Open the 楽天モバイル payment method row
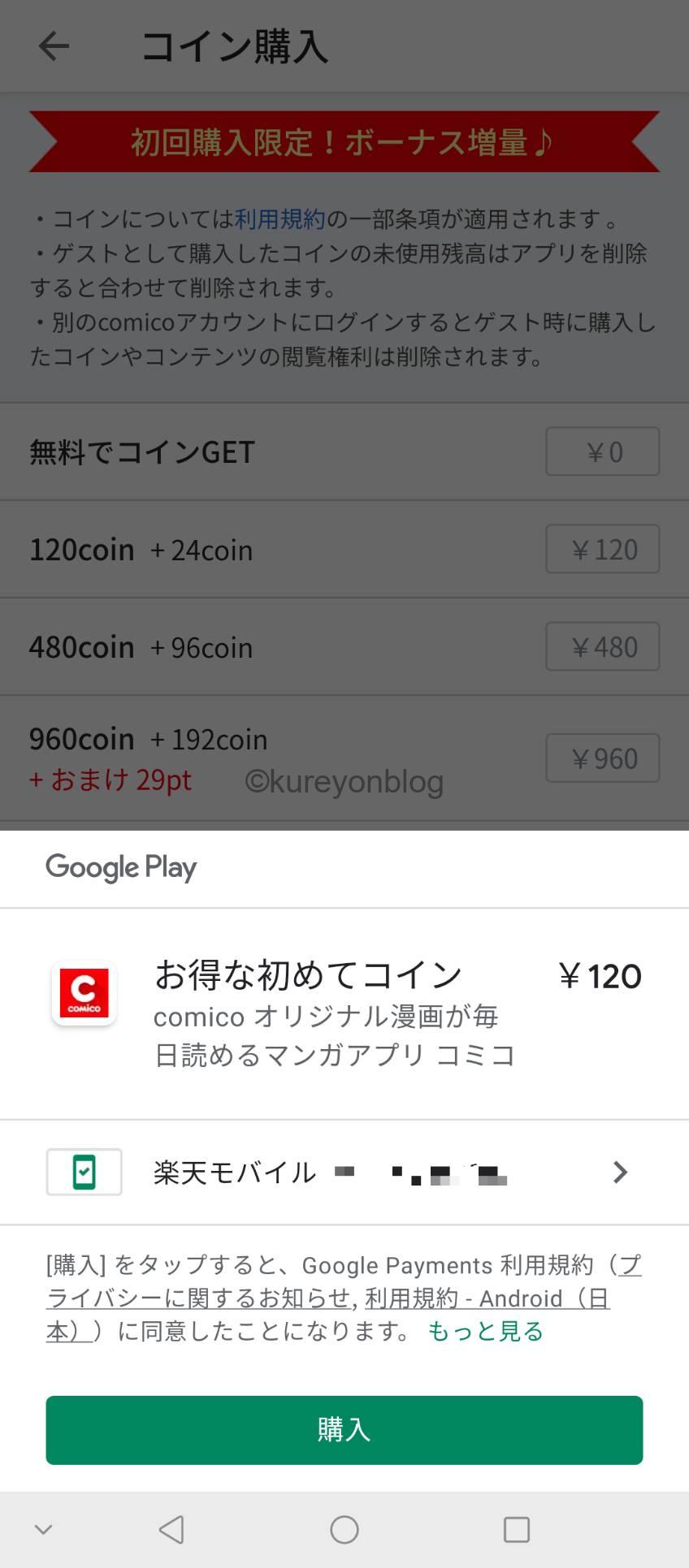The image size is (689, 1568). coord(344,1172)
